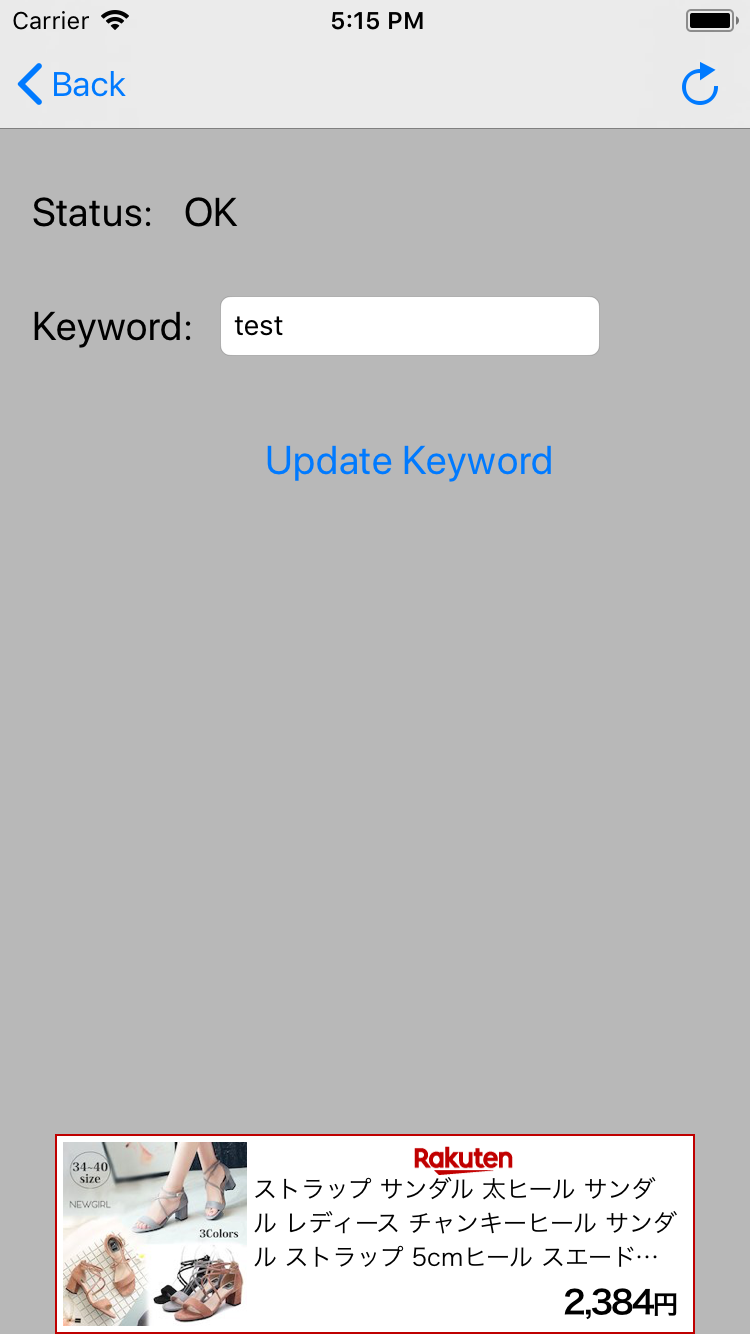The height and width of the screenshot is (1334, 750).
Task: Open the Rakuten sandal ad banner
Action: pos(375,1233)
